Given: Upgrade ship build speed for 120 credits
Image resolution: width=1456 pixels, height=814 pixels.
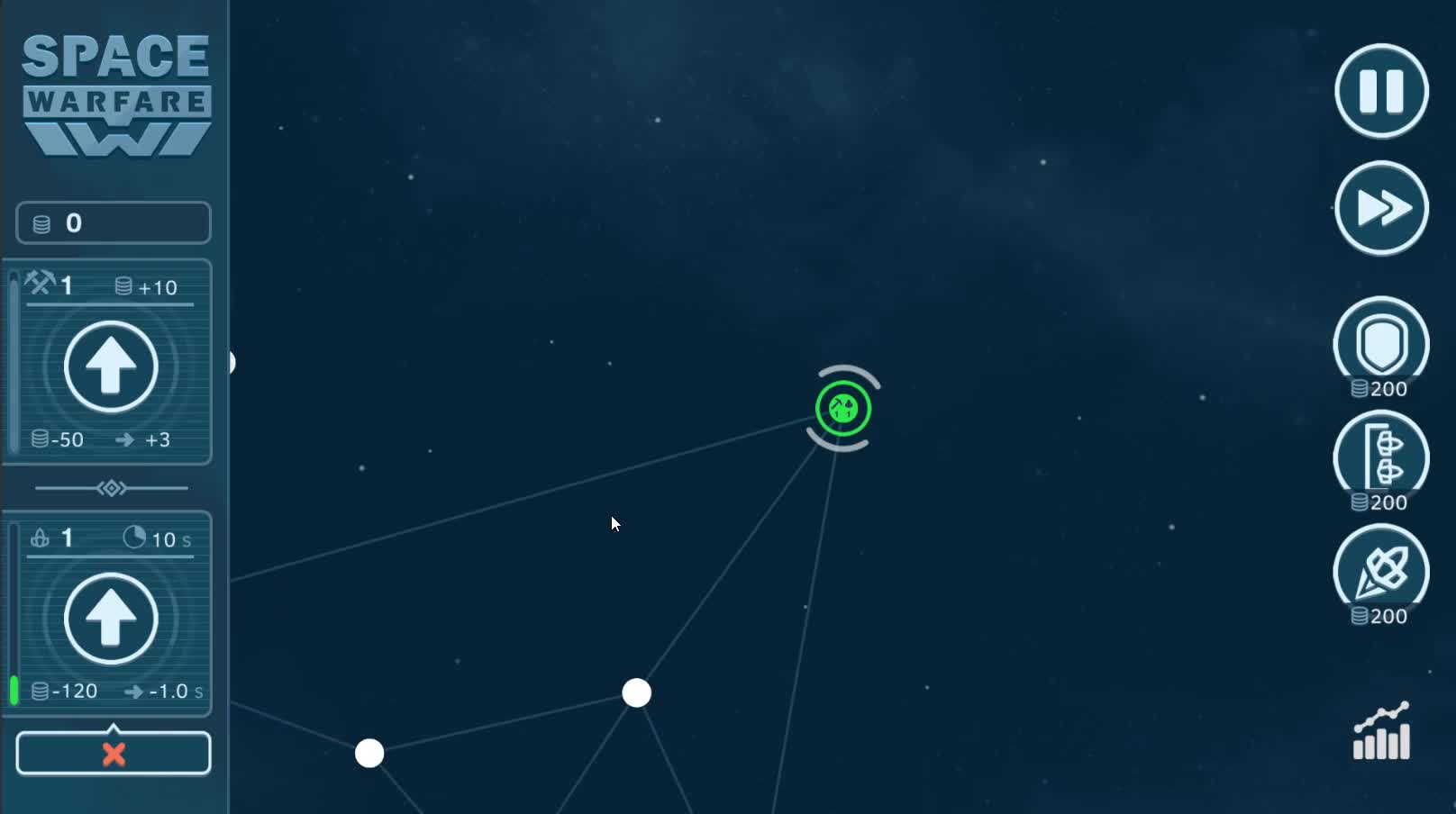Looking at the screenshot, I should [111, 619].
